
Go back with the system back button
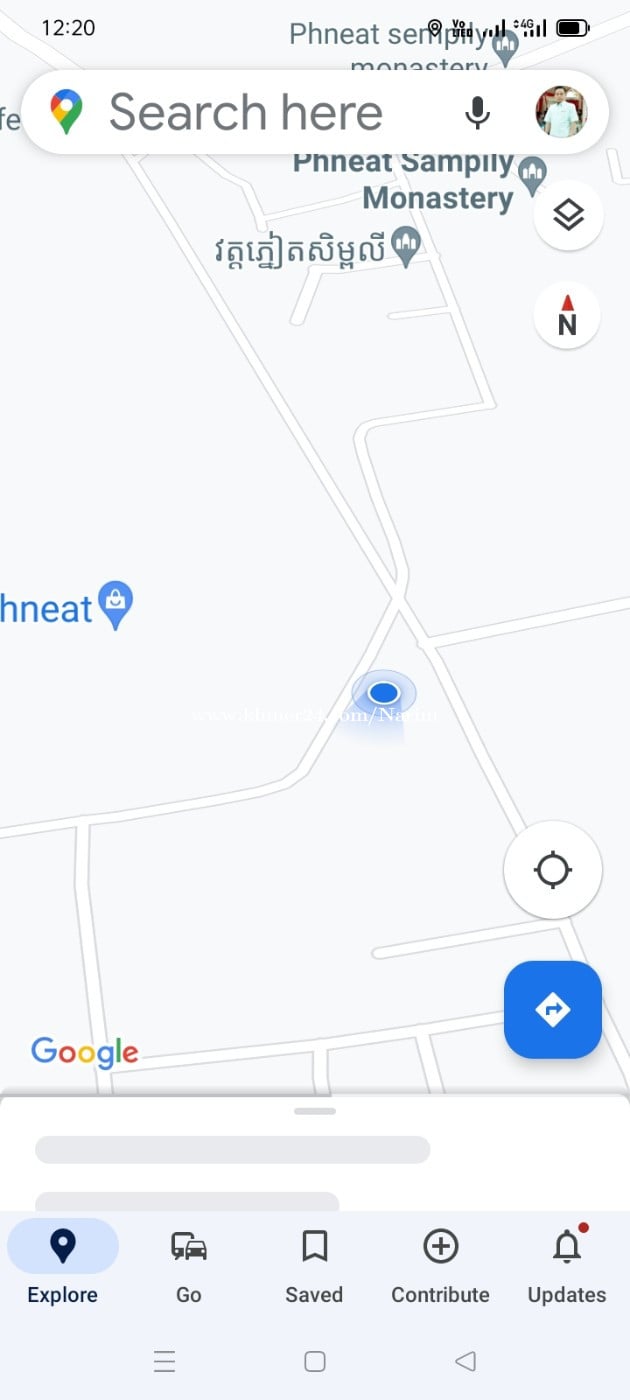465,1361
